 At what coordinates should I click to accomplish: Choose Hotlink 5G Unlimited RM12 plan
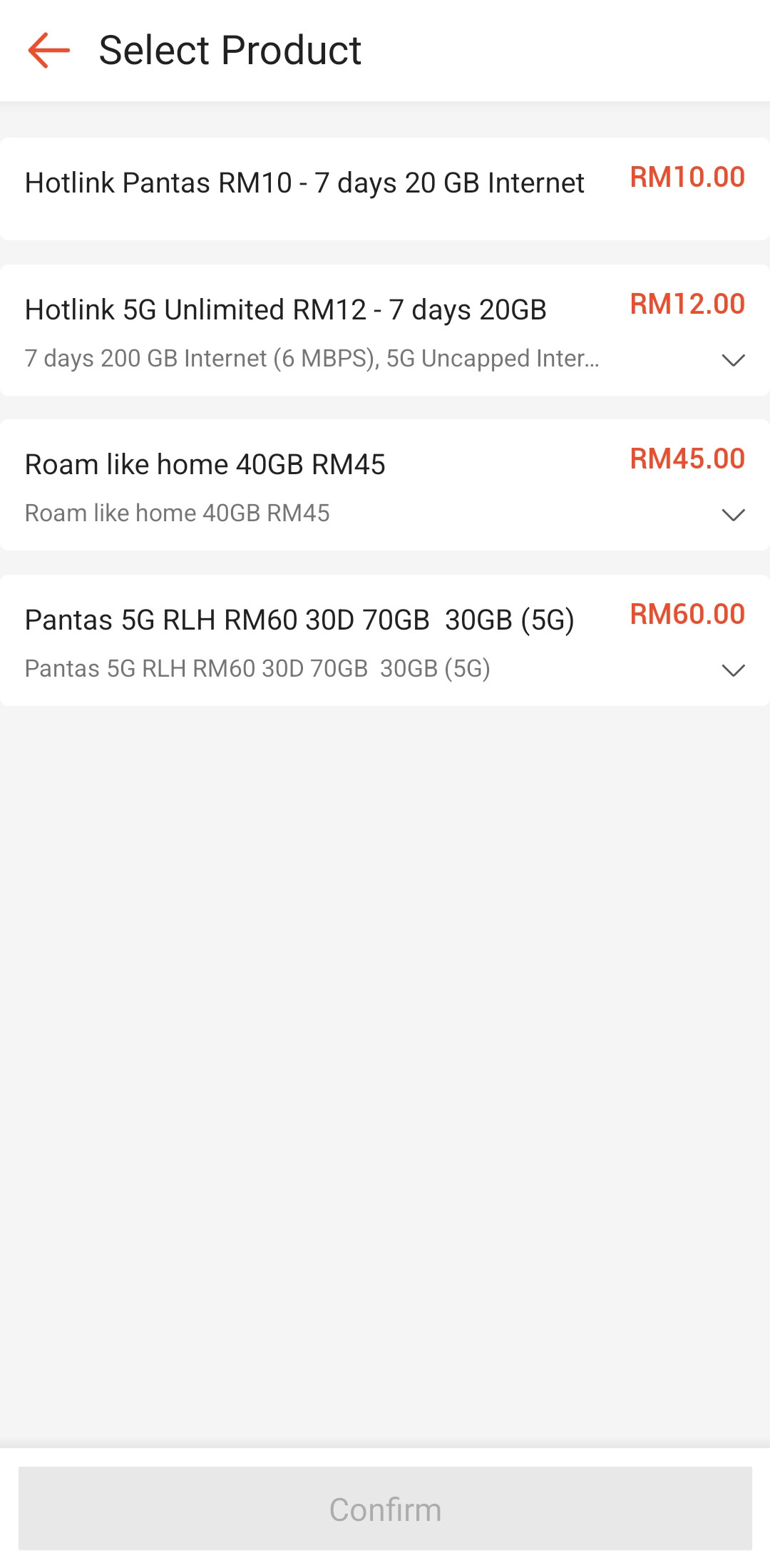[x=287, y=311]
